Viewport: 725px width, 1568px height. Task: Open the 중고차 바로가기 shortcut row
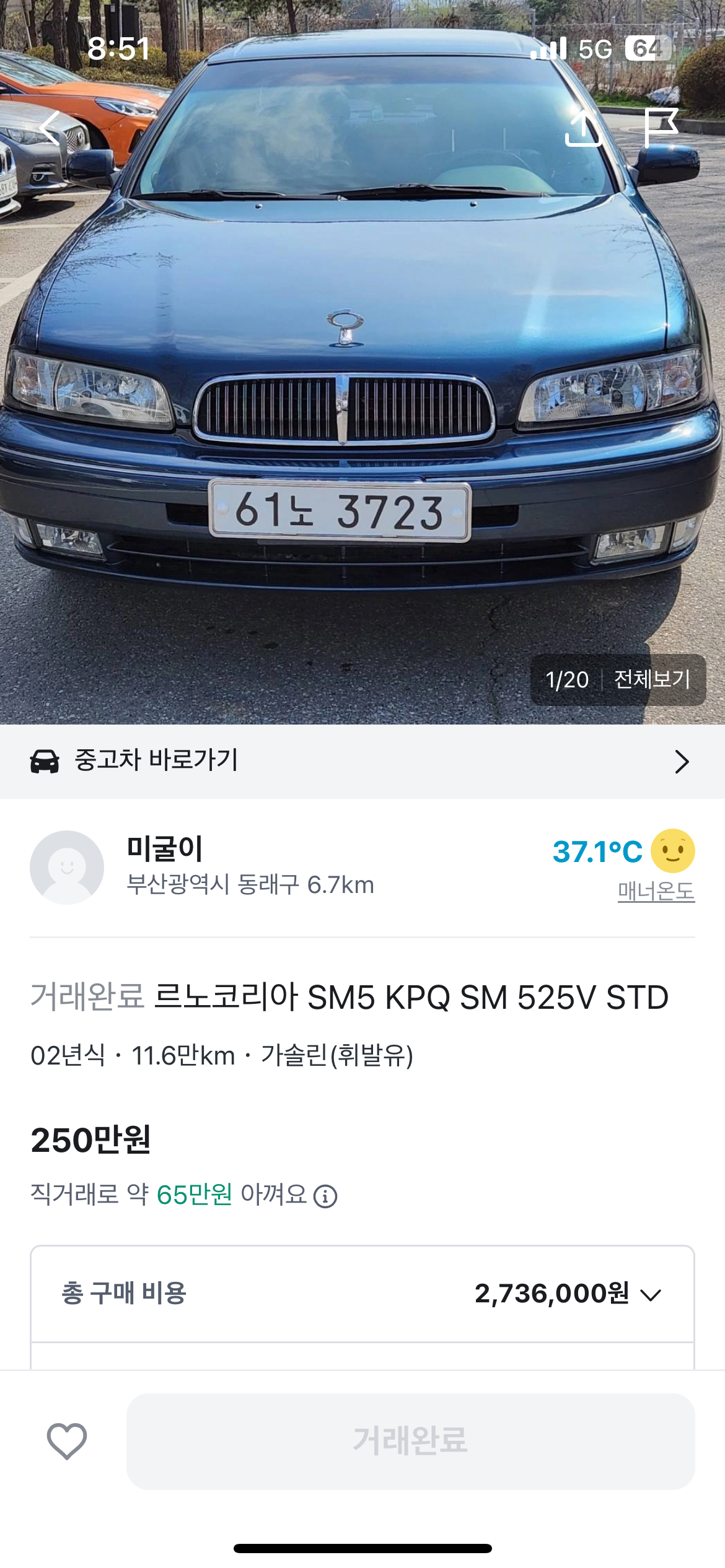pyautogui.click(x=362, y=761)
